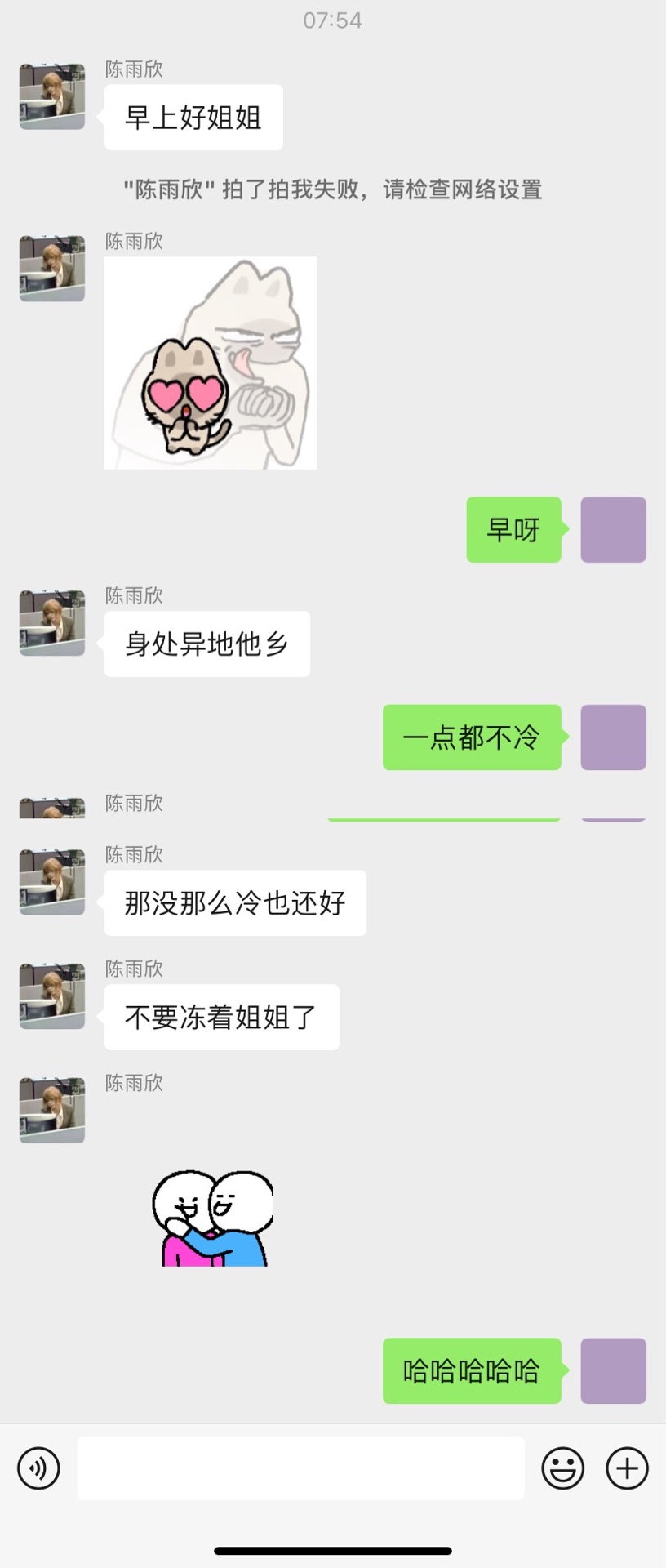This screenshot has height=1568, width=666.
Task: Select the 一点都不冷 message bubble
Action: click(471, 736)
